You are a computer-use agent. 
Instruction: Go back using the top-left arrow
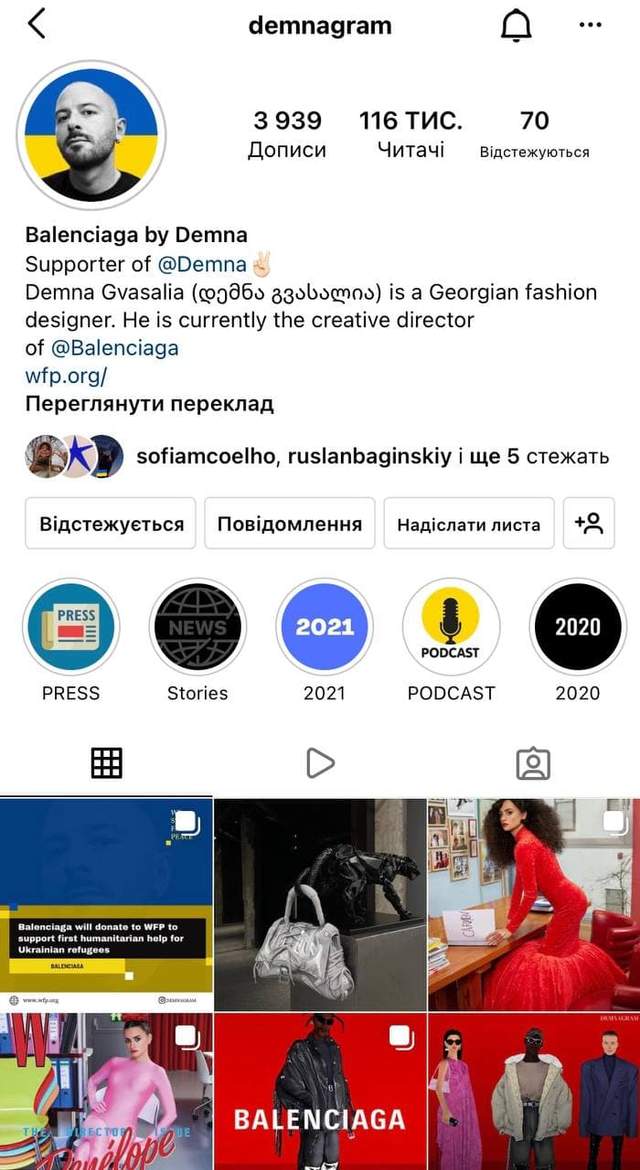coord(37,24)
